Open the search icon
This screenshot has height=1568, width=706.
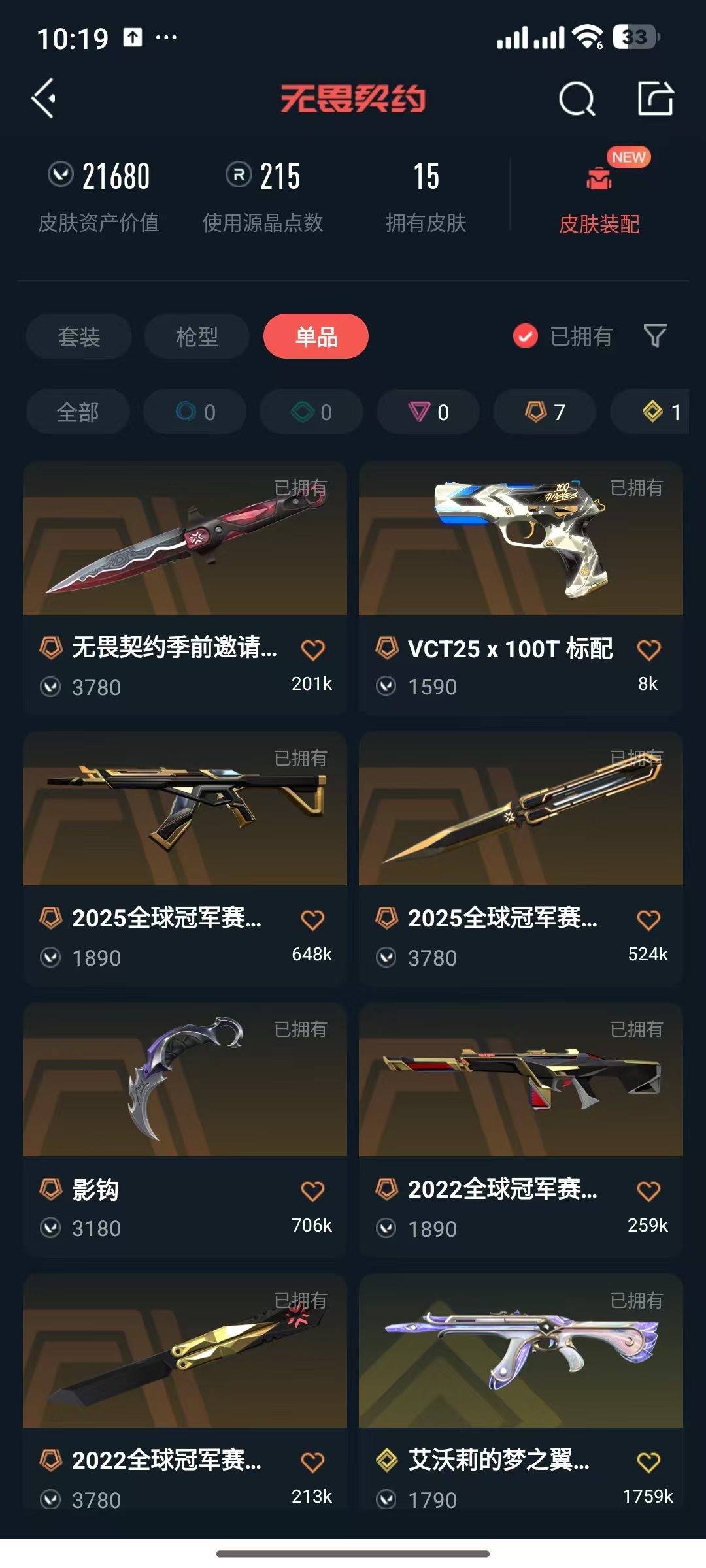(x=577, y=99)
